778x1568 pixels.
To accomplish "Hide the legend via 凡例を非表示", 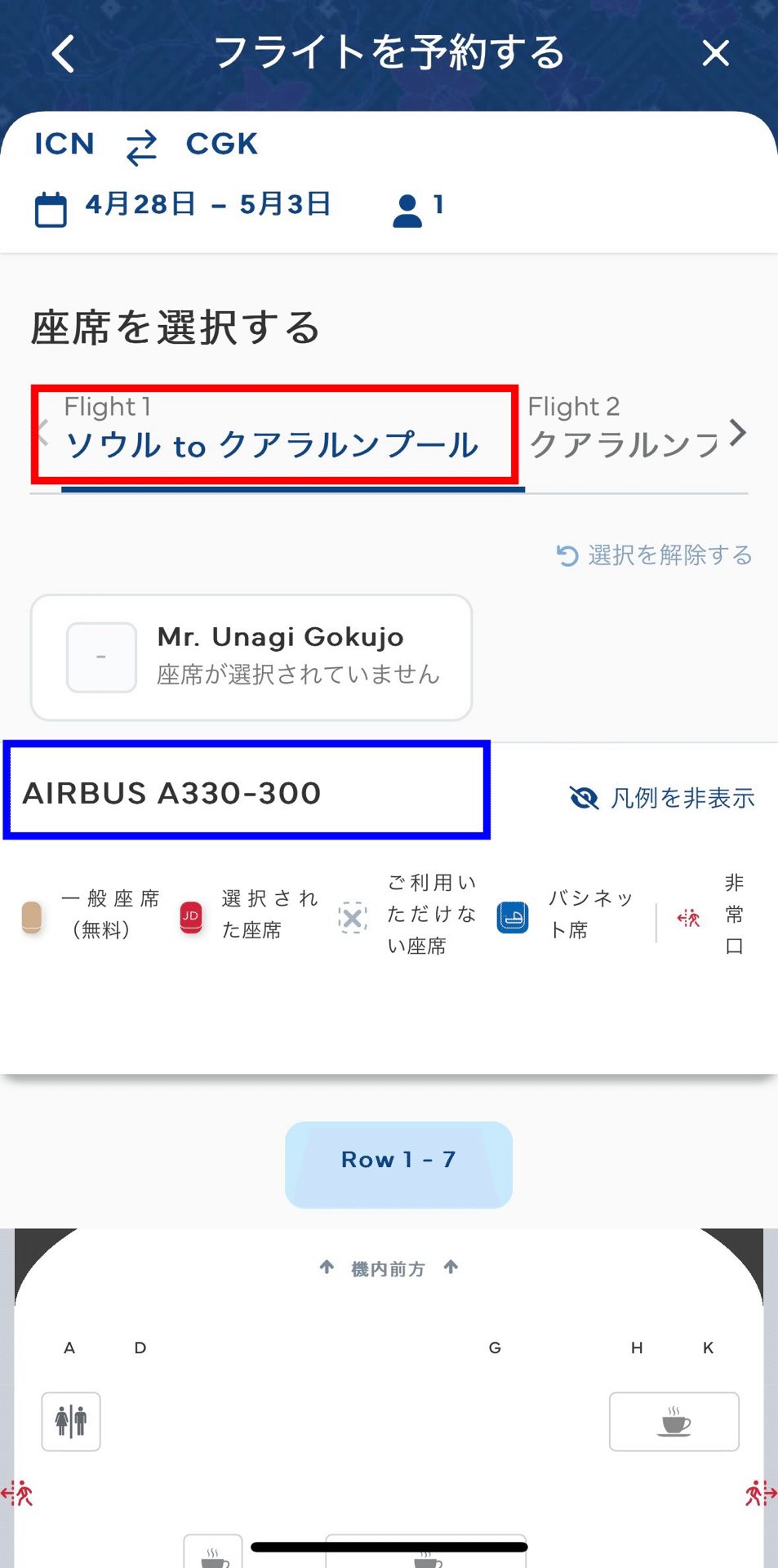I will point(662,798).
